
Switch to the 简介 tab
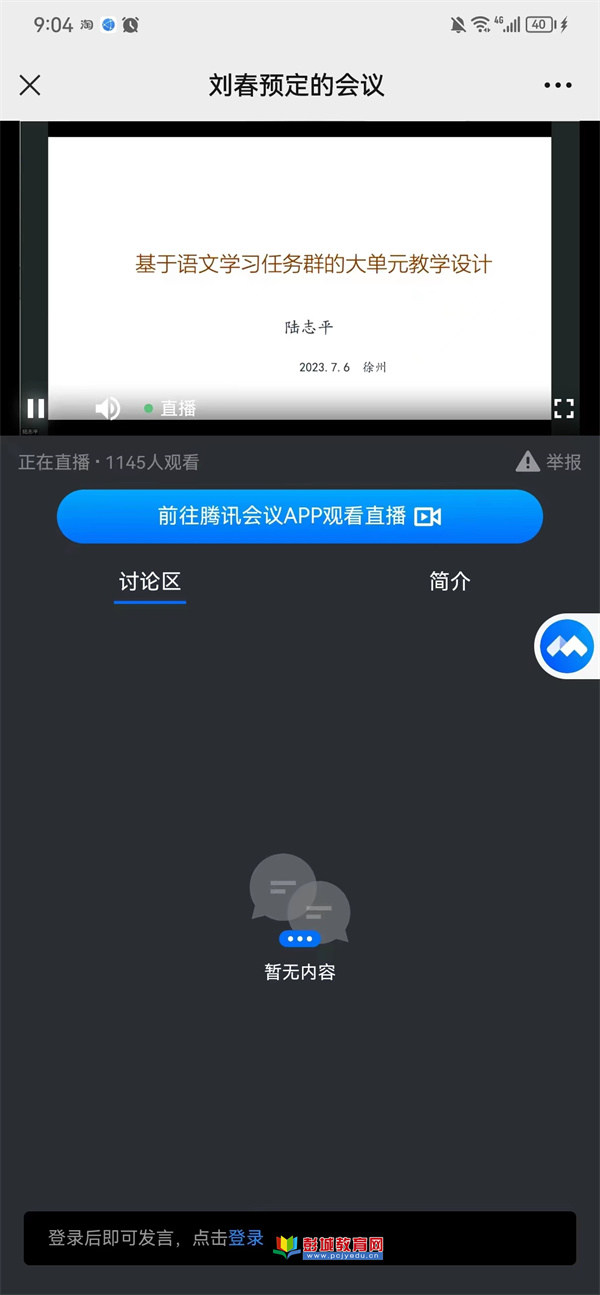[450, 582]
